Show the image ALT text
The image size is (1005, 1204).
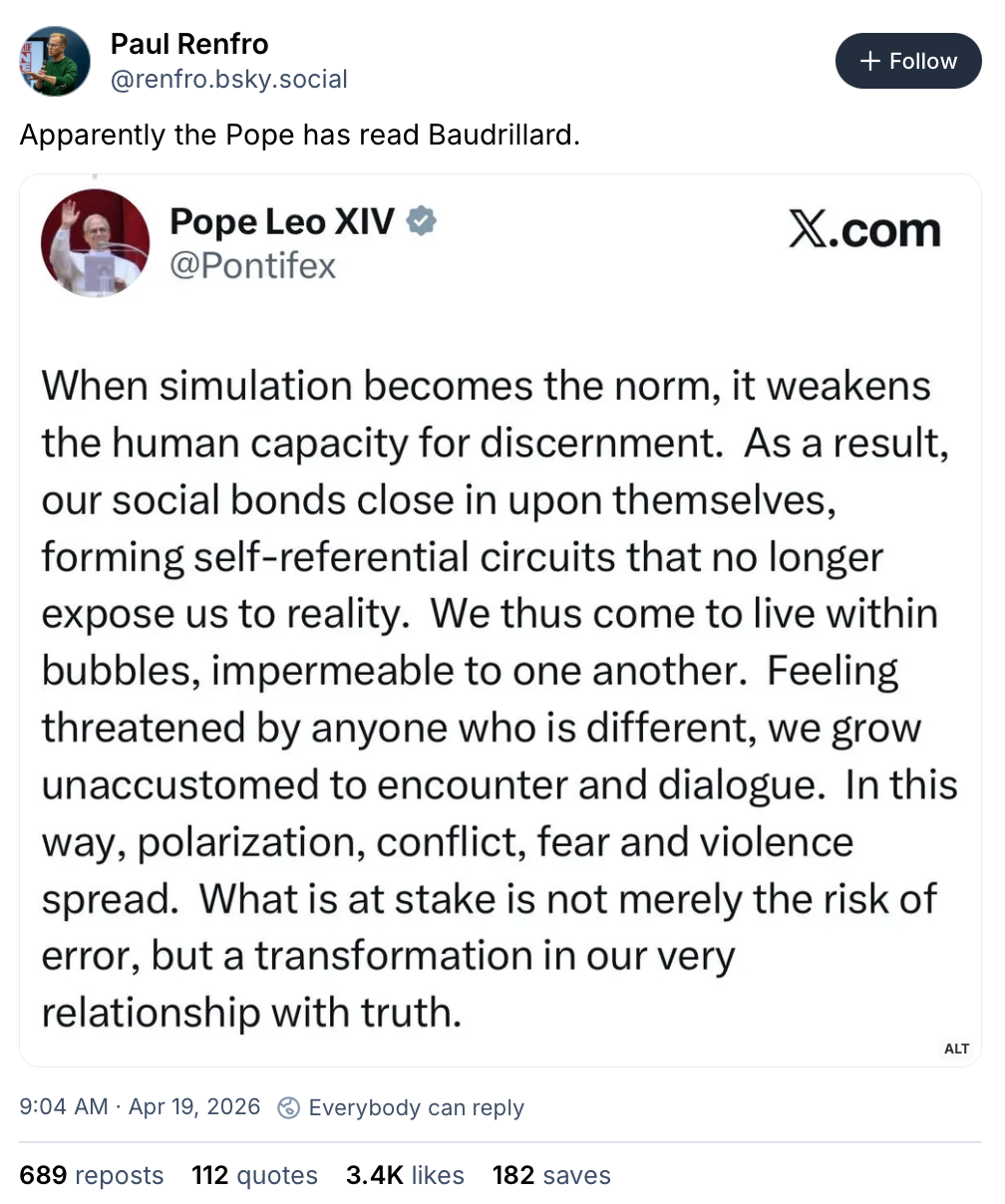click(956, 1048)
